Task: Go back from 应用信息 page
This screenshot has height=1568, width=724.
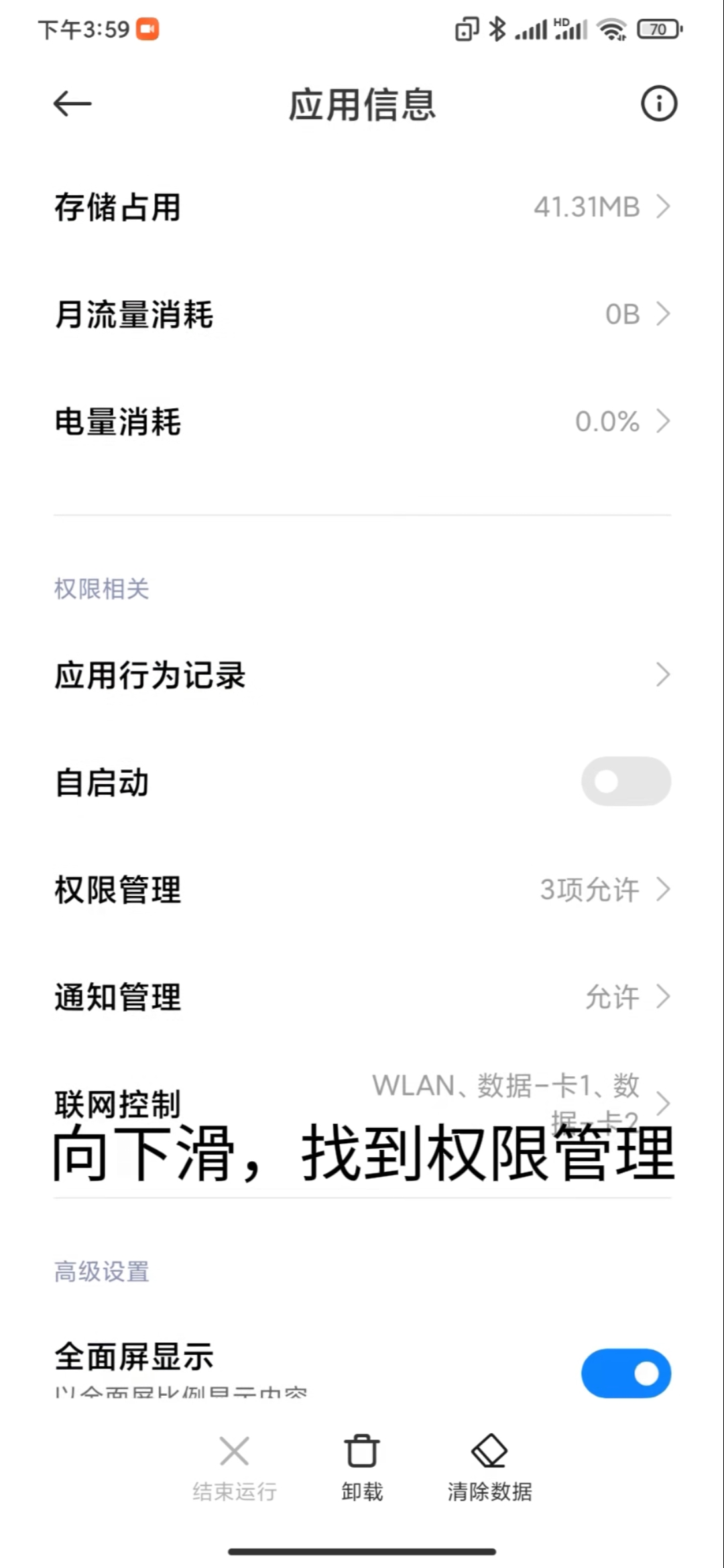Action: click(72, 104)
